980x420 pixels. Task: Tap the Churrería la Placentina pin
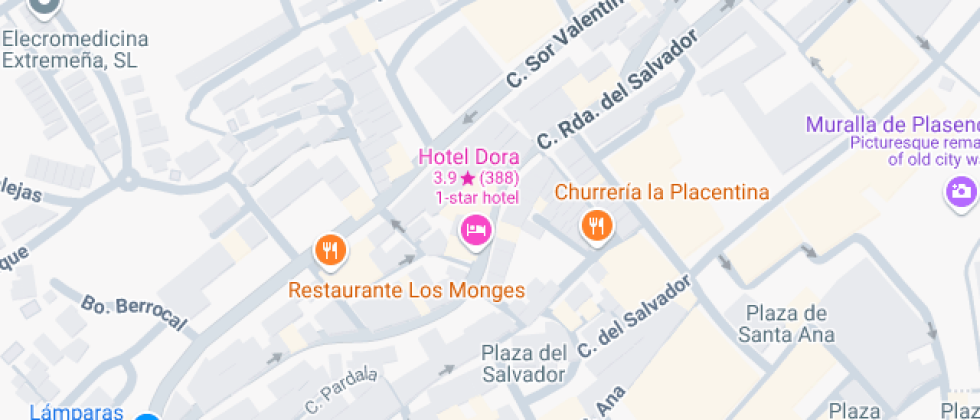pyautogui.click(x=597, y=225)
